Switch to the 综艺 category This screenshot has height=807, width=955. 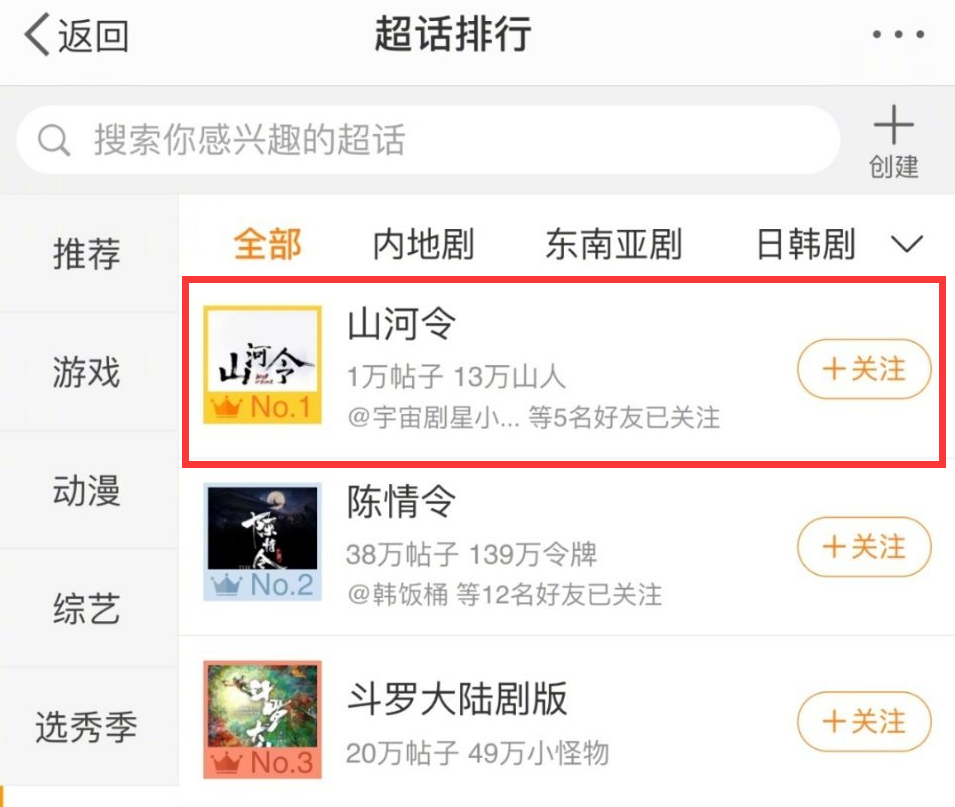87,608
